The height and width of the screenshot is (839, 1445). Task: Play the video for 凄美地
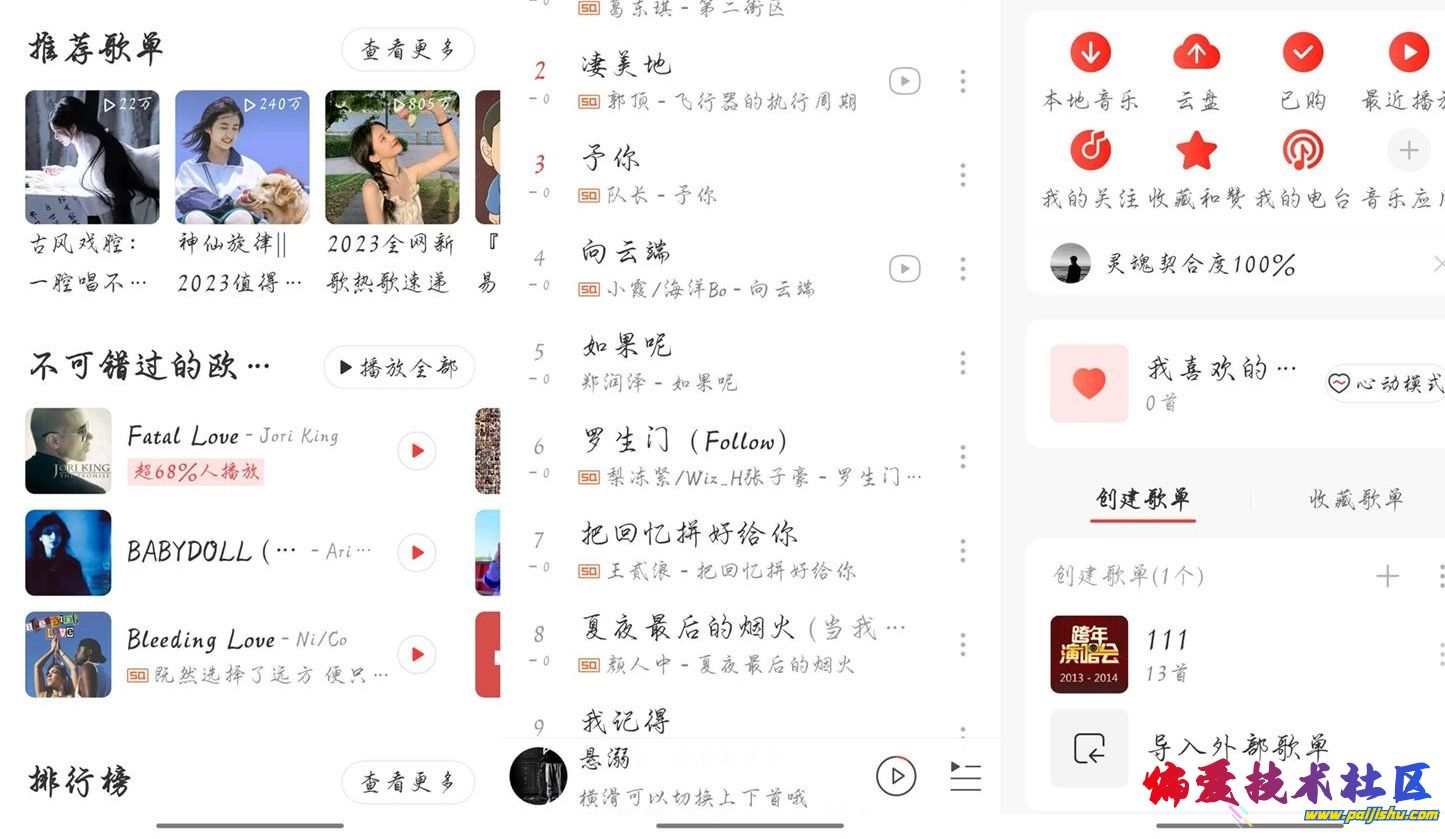904,81
